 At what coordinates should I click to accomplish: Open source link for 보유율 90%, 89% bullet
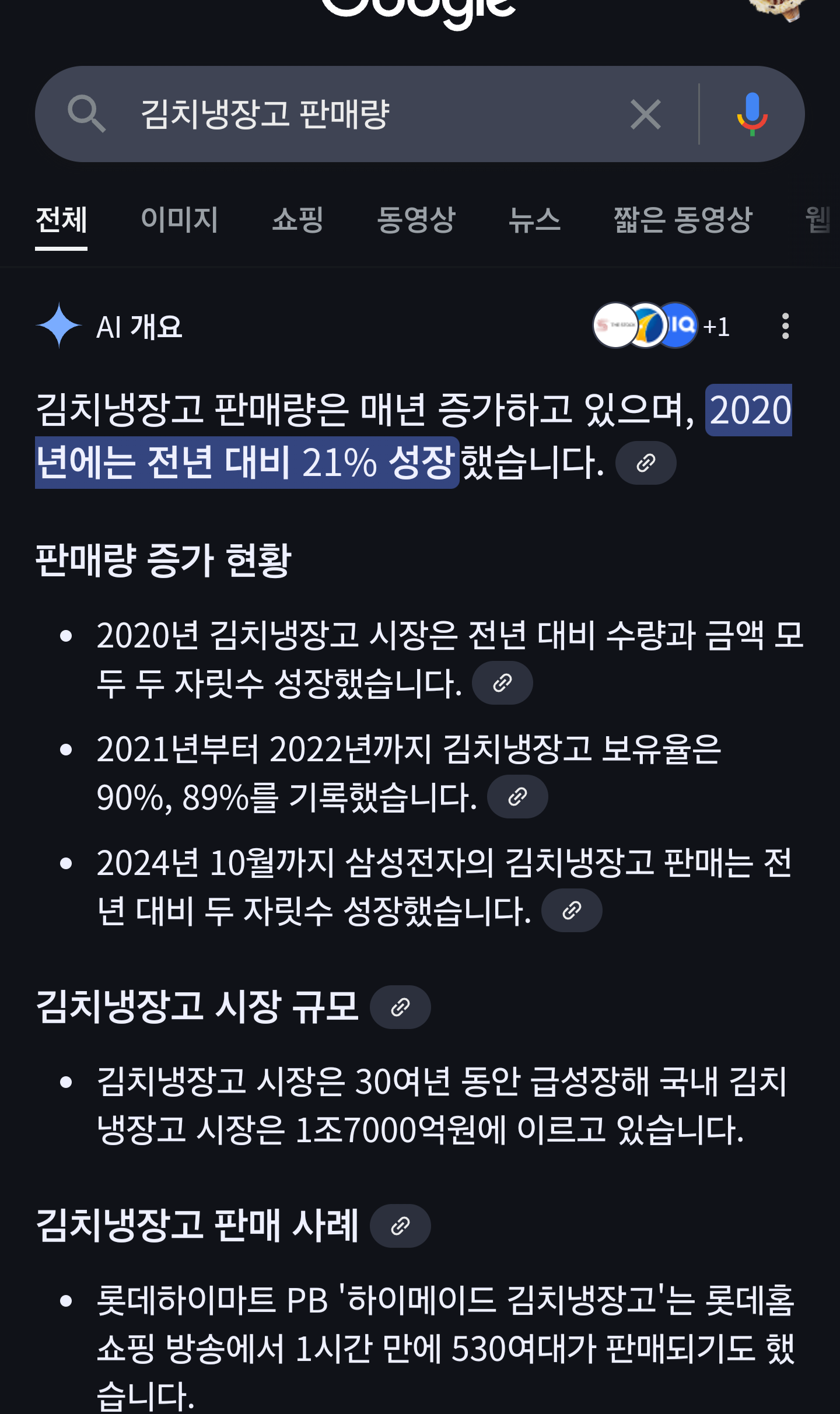[517, 797]
